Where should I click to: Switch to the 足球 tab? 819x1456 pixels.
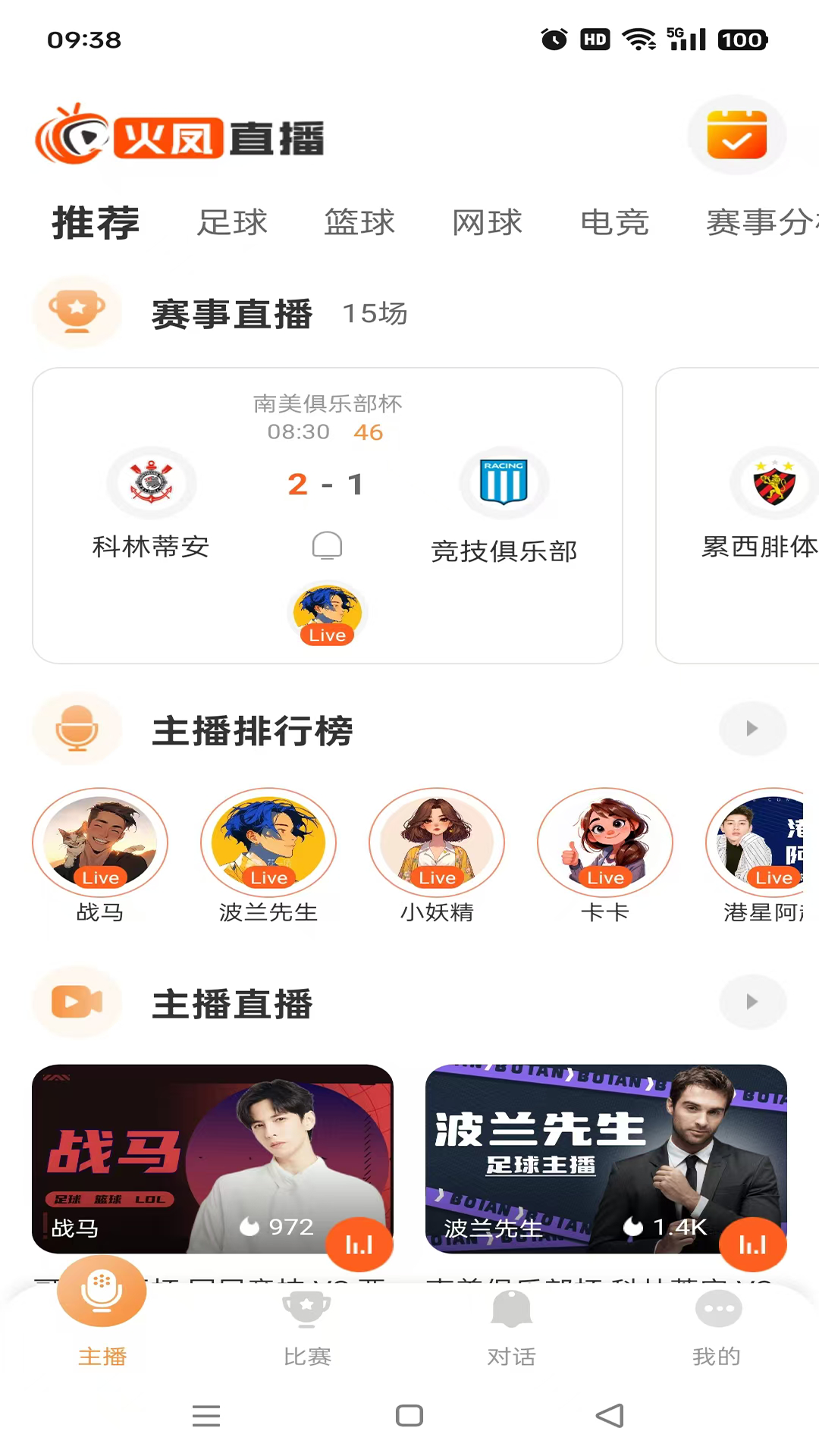[232, 223]
